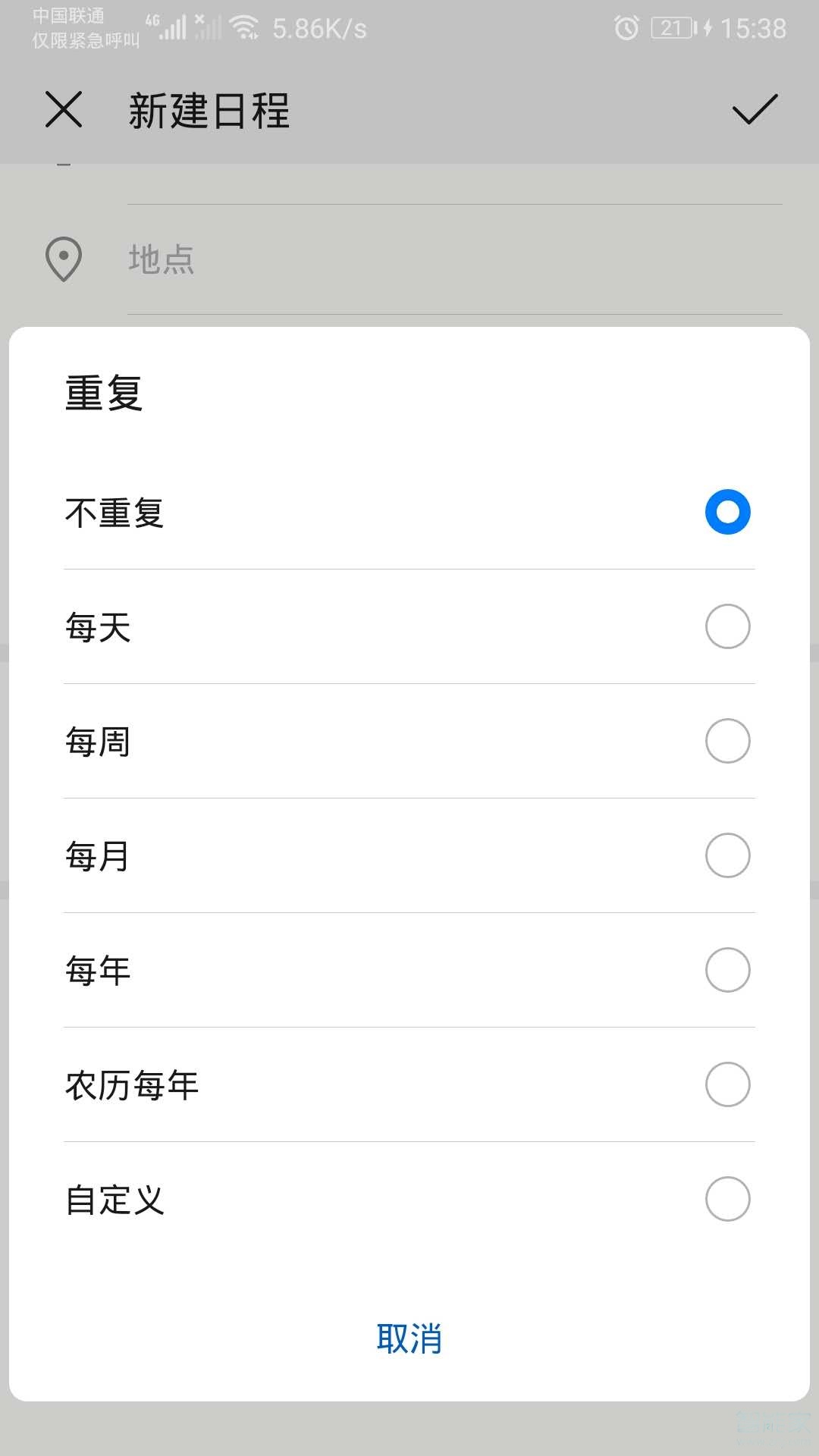Tap the alarm clock icon in status bar
Viewport: 819px width, 1456px height.
coord(626,27)
